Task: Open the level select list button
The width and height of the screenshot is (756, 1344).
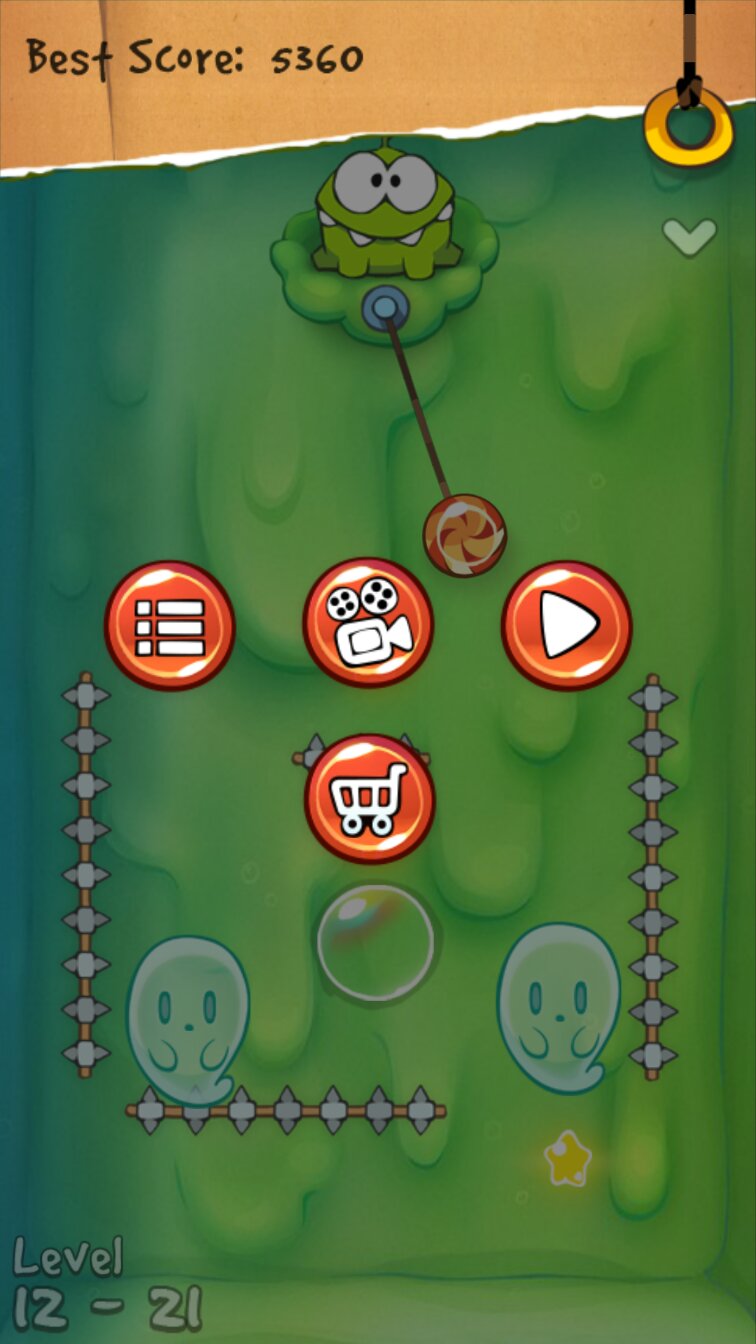Action: coord(170,626)
